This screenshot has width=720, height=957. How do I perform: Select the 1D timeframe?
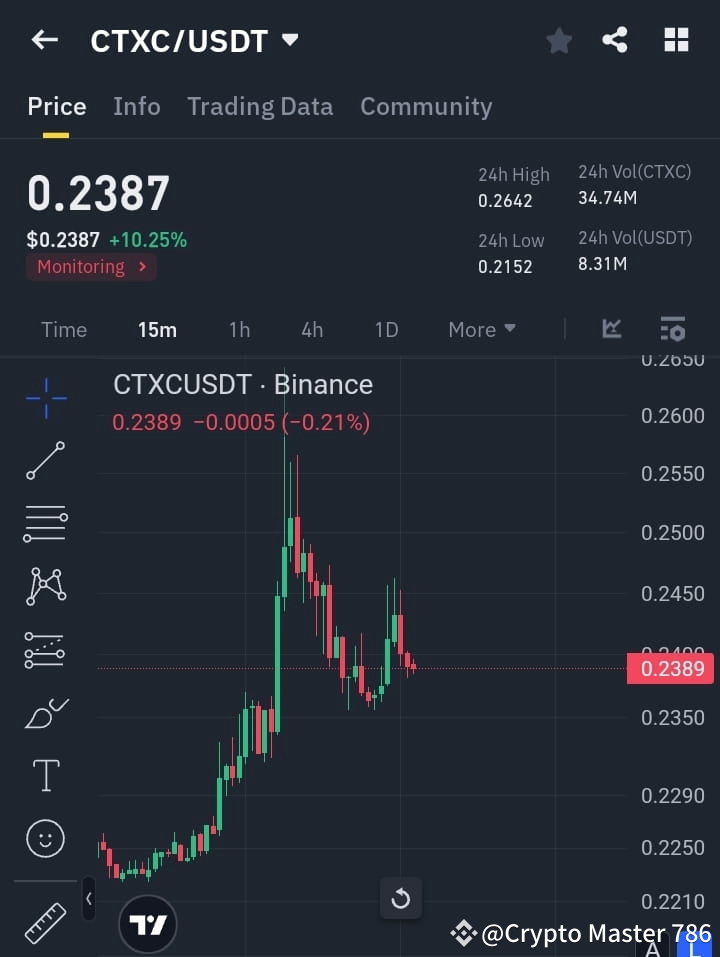pos(387,329)
